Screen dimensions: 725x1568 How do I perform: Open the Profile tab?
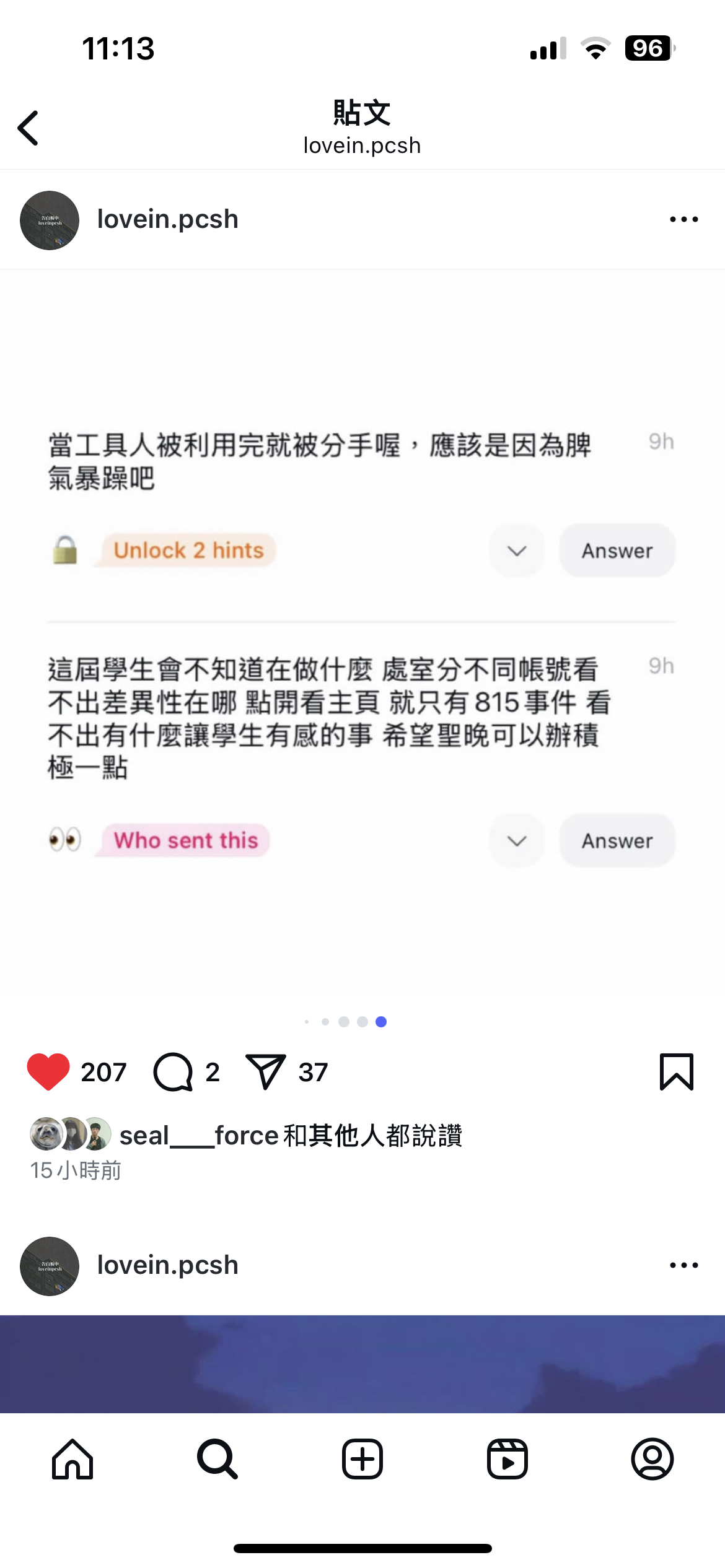click(652, 1459)
